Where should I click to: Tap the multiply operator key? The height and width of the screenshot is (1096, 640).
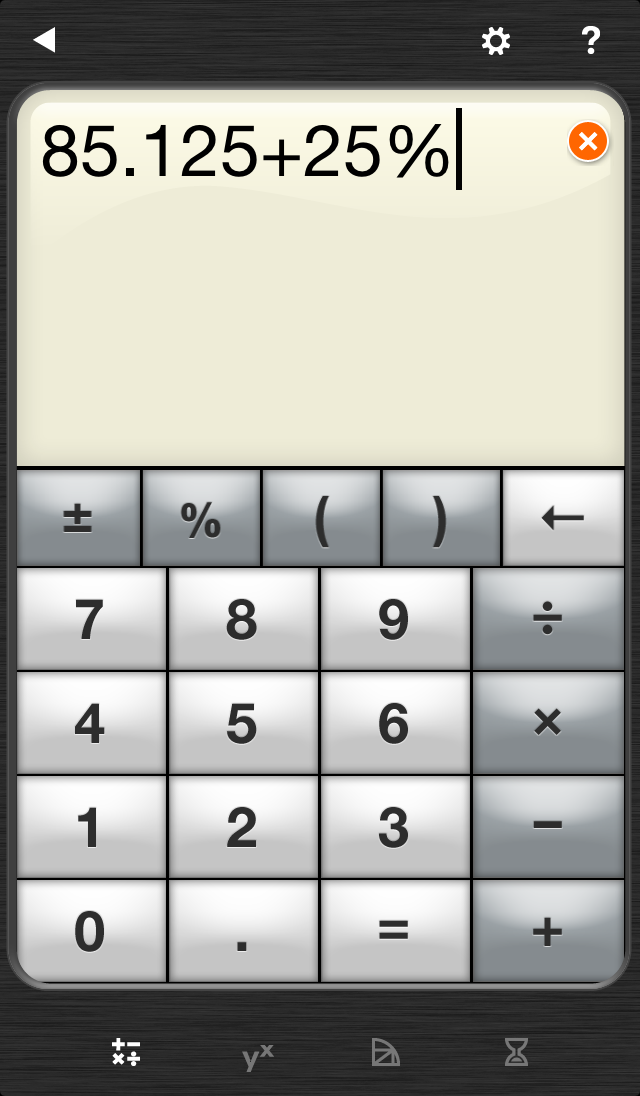pyautogui.click(x=547, y=723)
